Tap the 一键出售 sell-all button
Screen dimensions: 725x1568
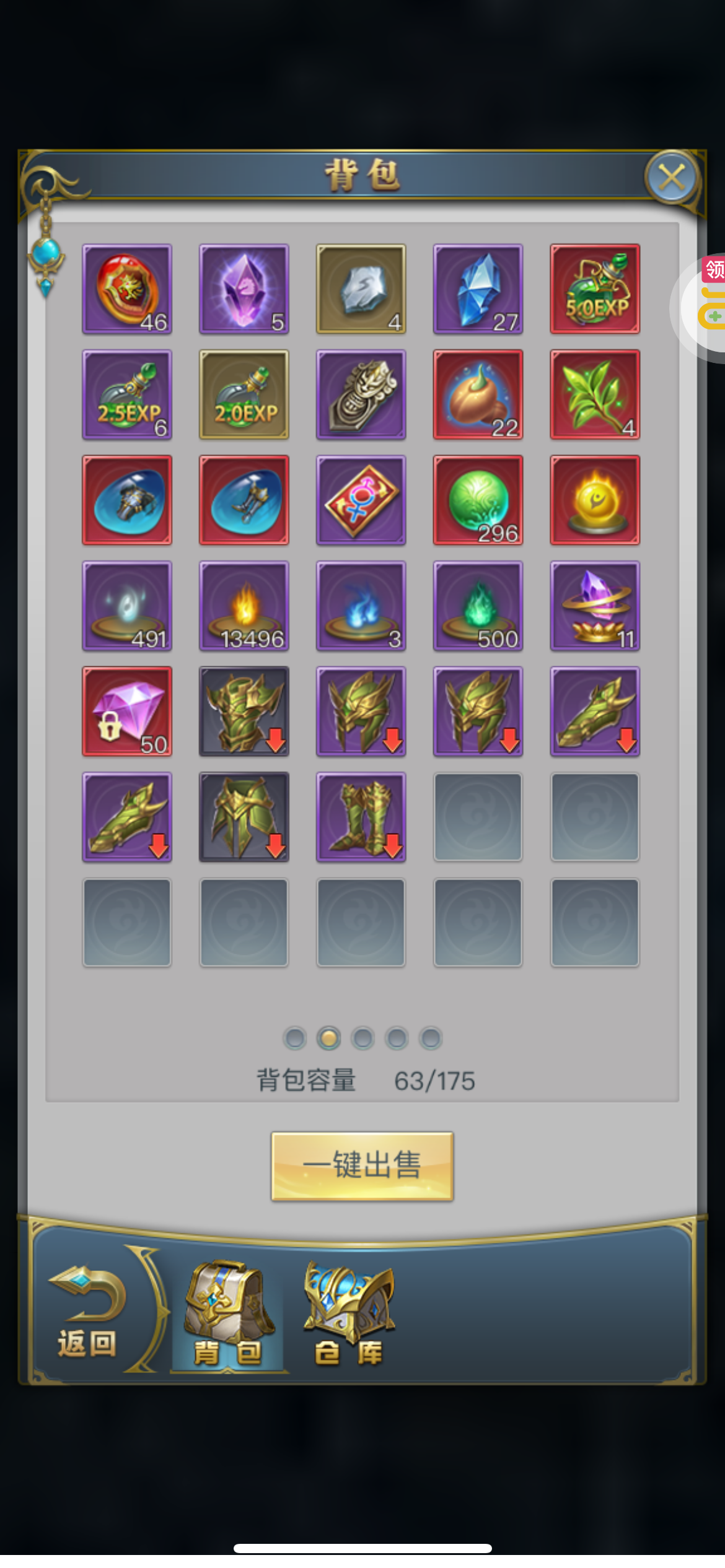click(x=362, y=1166)
